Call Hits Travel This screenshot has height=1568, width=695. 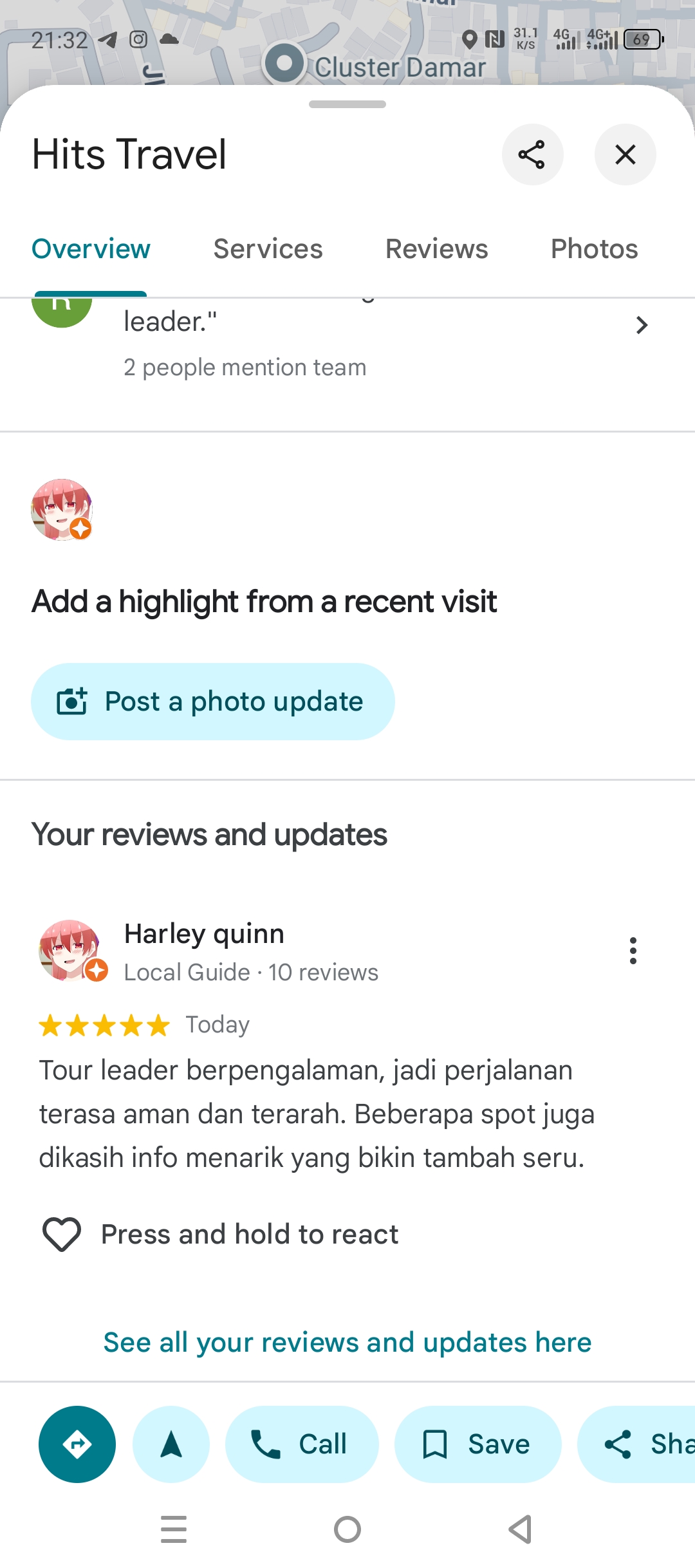pyautogui.click(x=302, y=1444)
